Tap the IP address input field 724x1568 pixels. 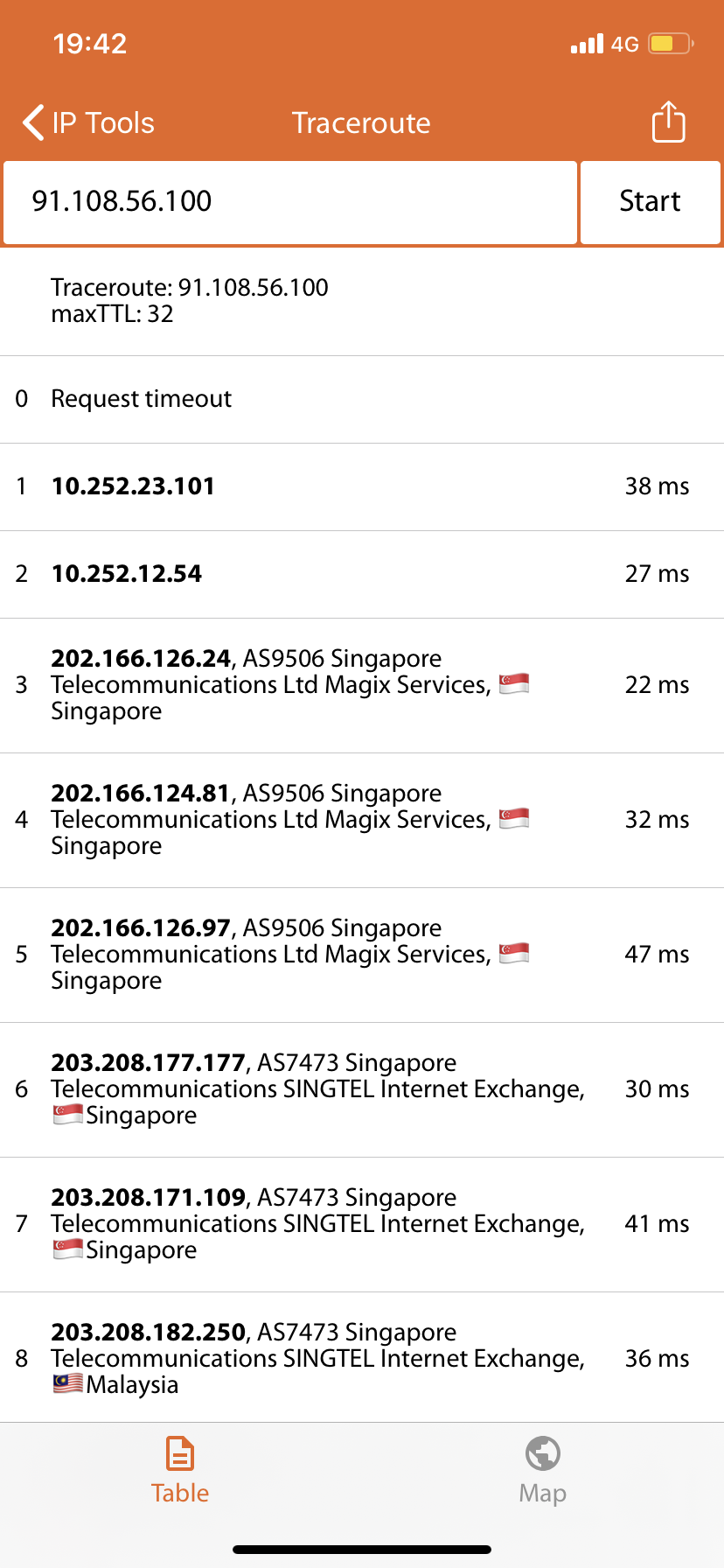(x=290, y=202)
